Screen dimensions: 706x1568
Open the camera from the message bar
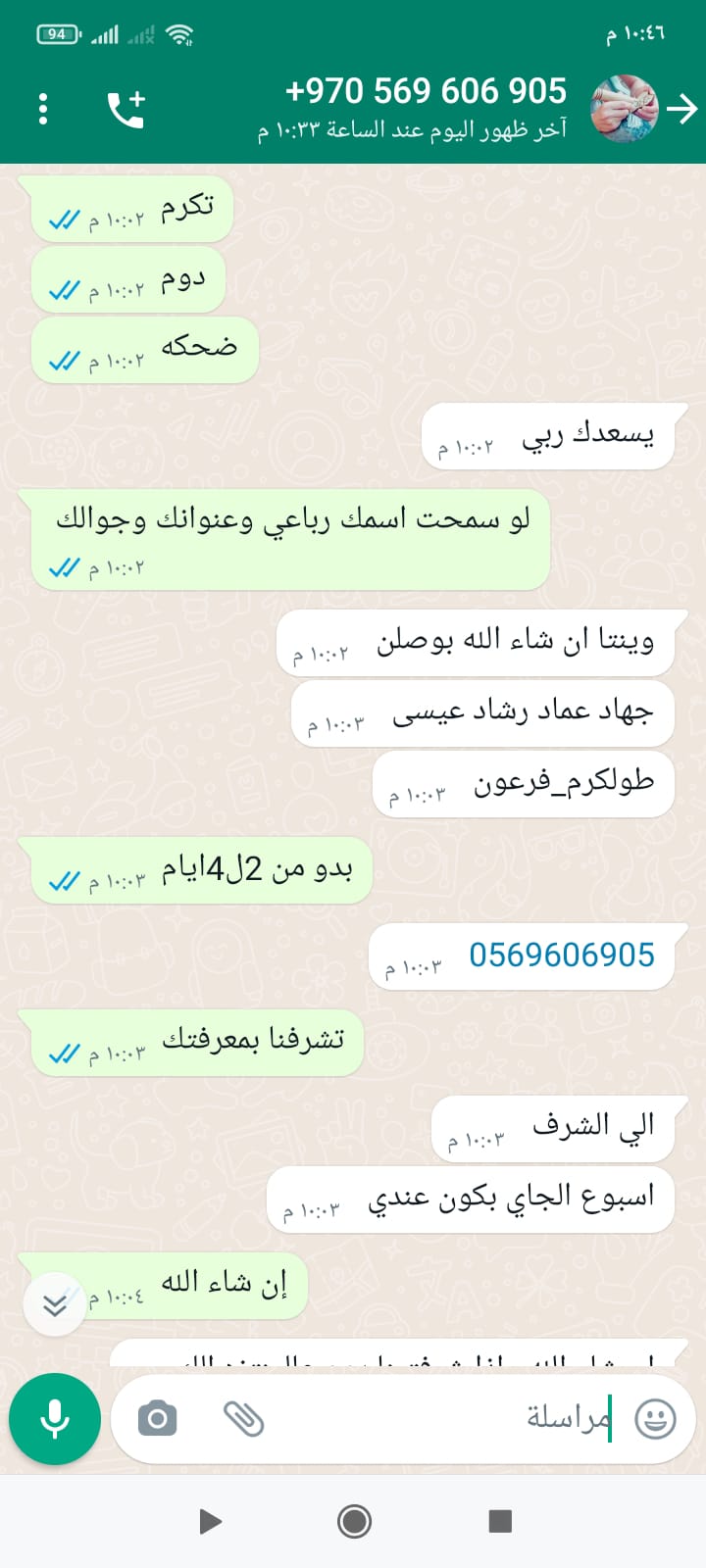(x=158, y=1419)
